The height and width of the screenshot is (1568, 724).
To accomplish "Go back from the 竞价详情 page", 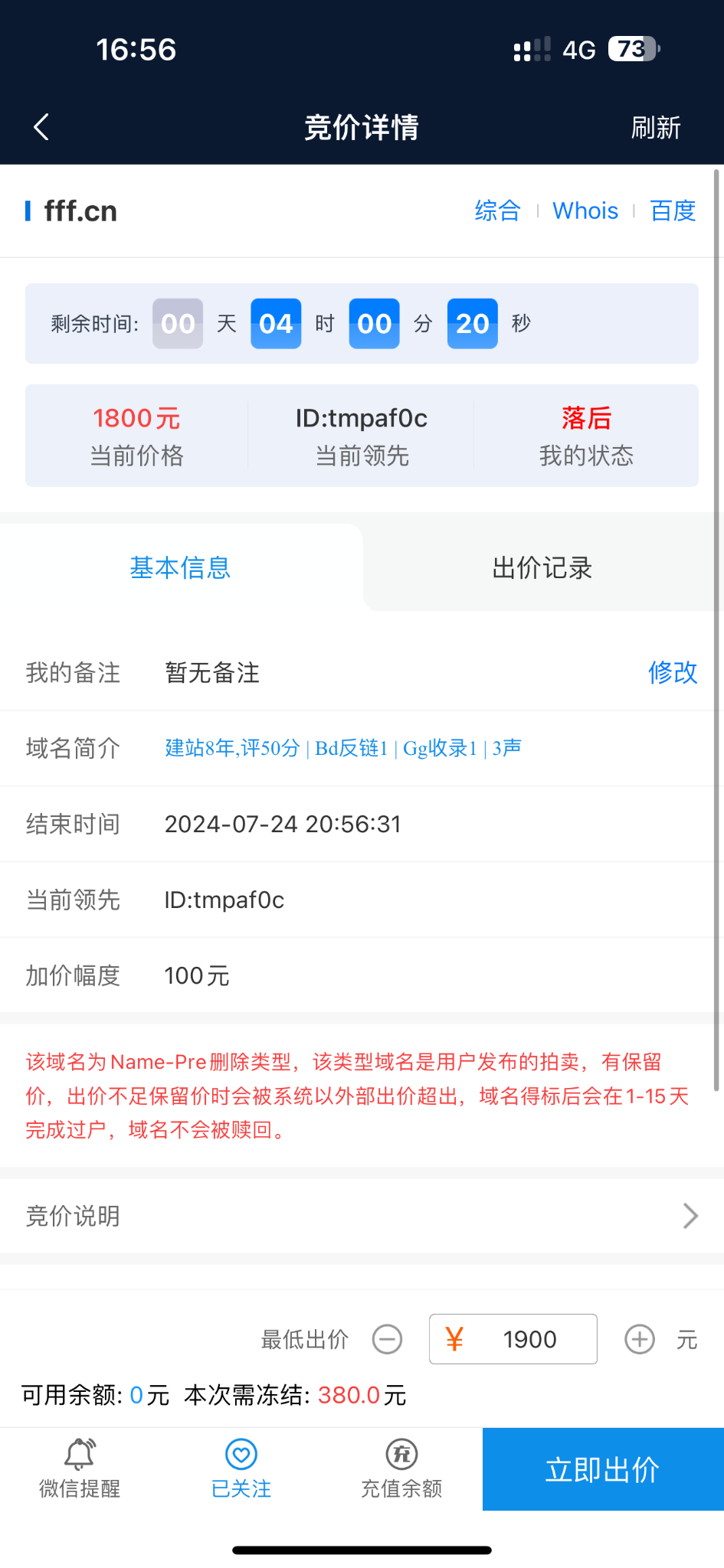I will tap(42, 127).
